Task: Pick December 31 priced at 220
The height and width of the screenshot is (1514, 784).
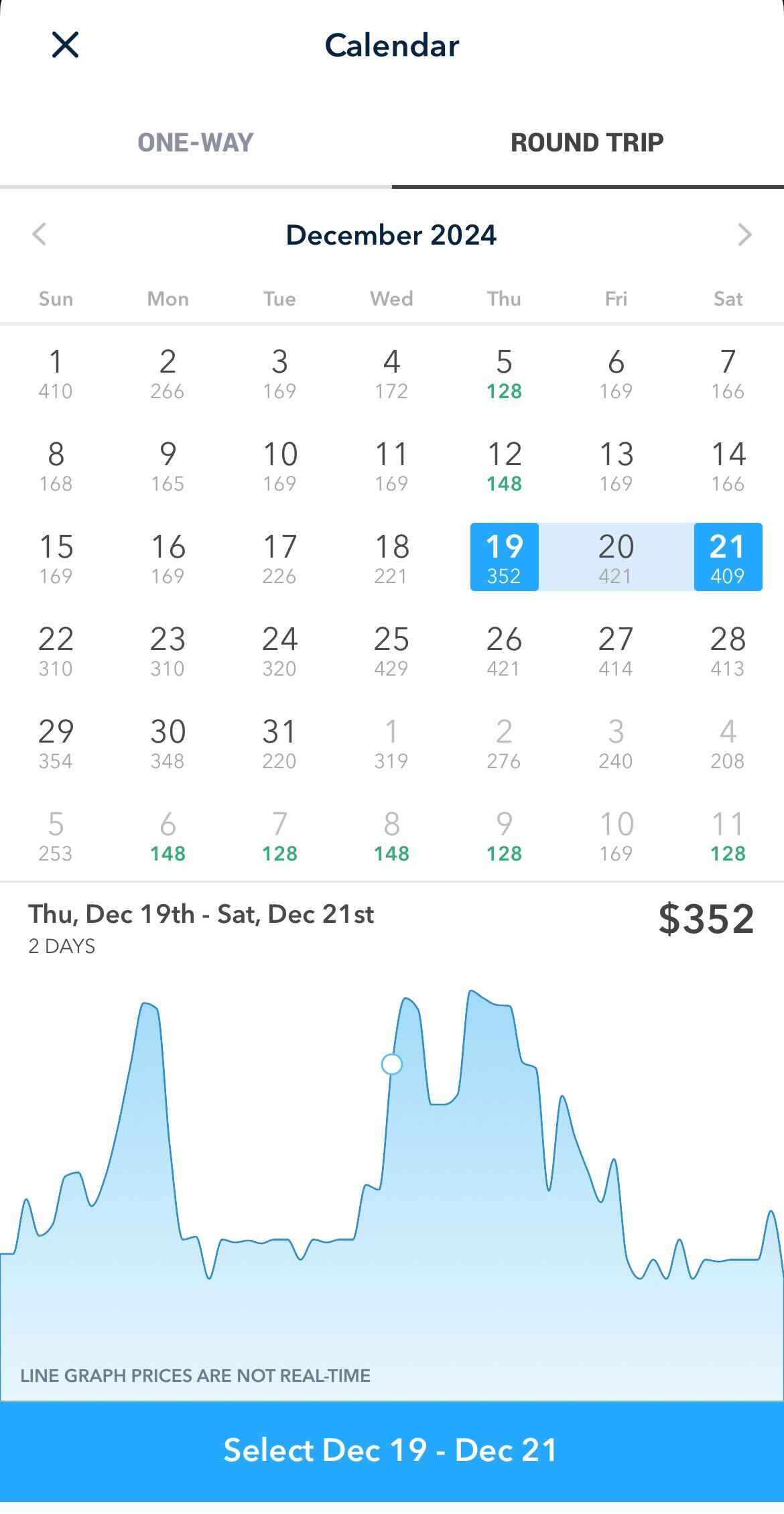Action: (279, 743)
